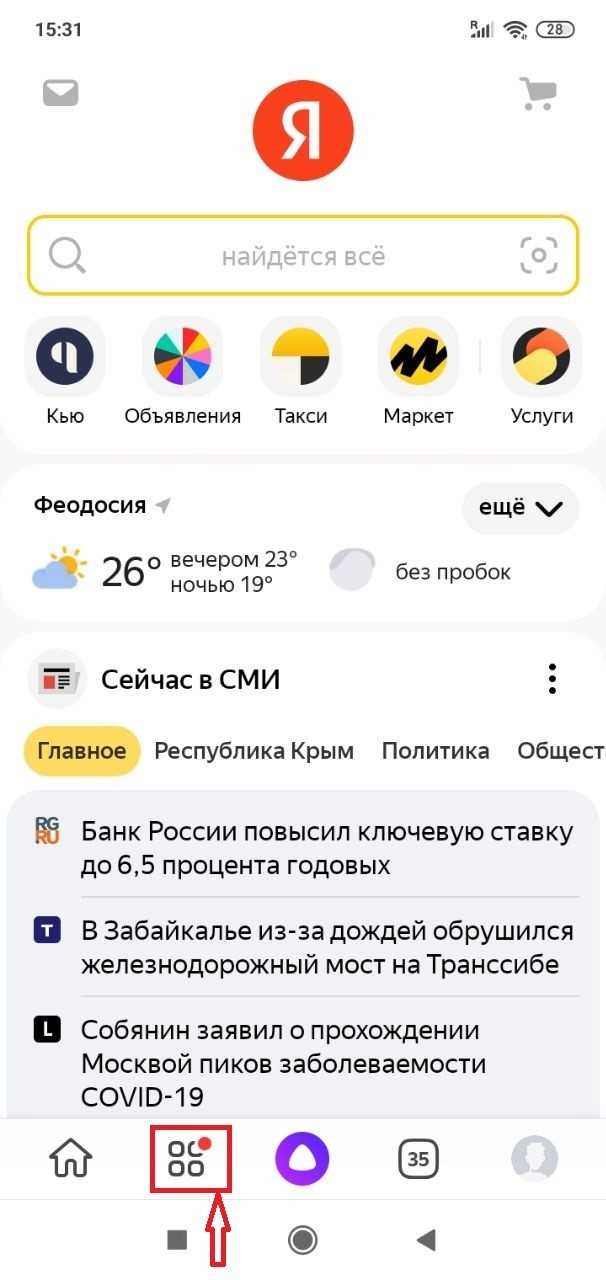Open the Объявления service
This screenshot has width=606, height=1280.
click(x=182, y=357)
